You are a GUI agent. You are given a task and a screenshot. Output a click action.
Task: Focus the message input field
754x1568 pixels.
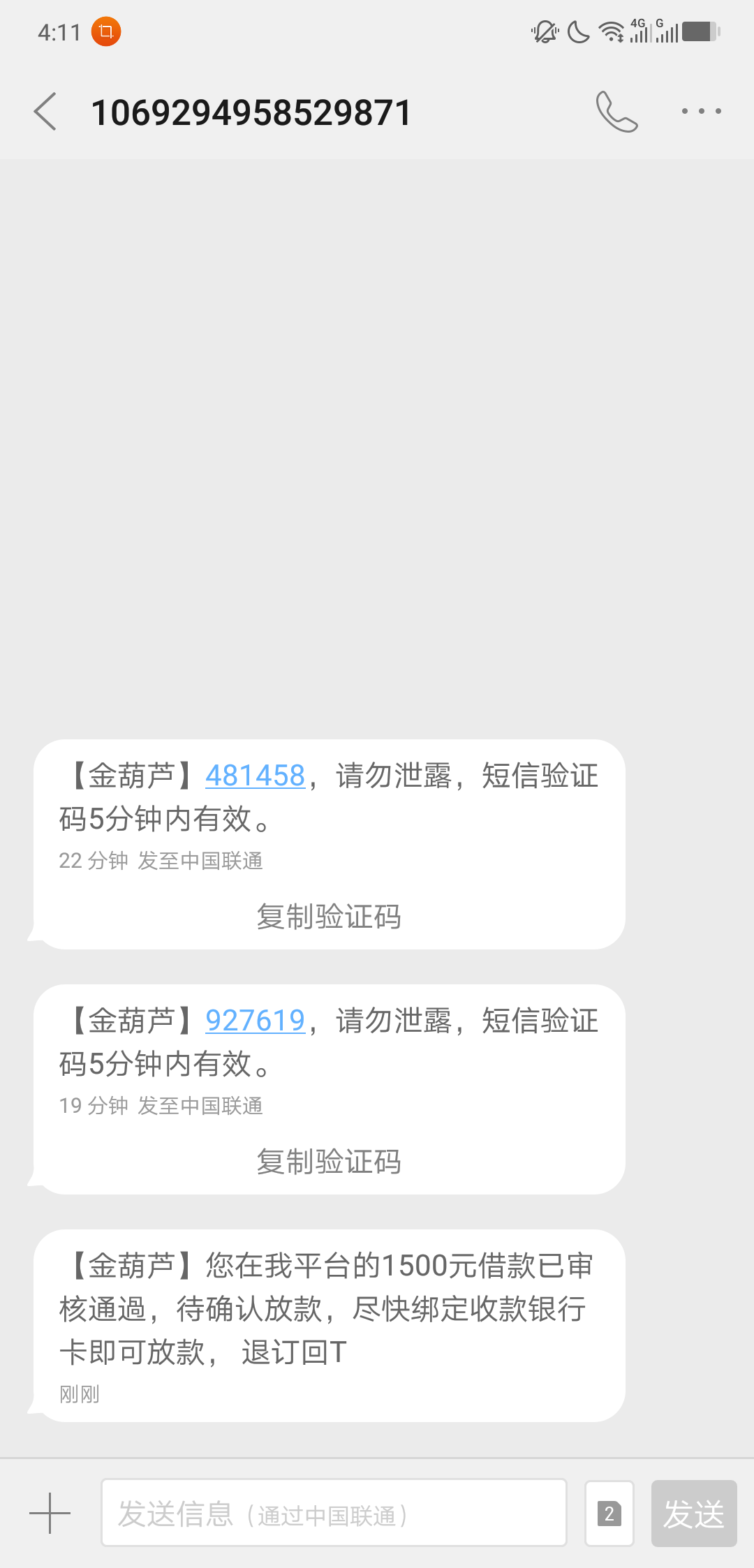(x=334, y=1513)
